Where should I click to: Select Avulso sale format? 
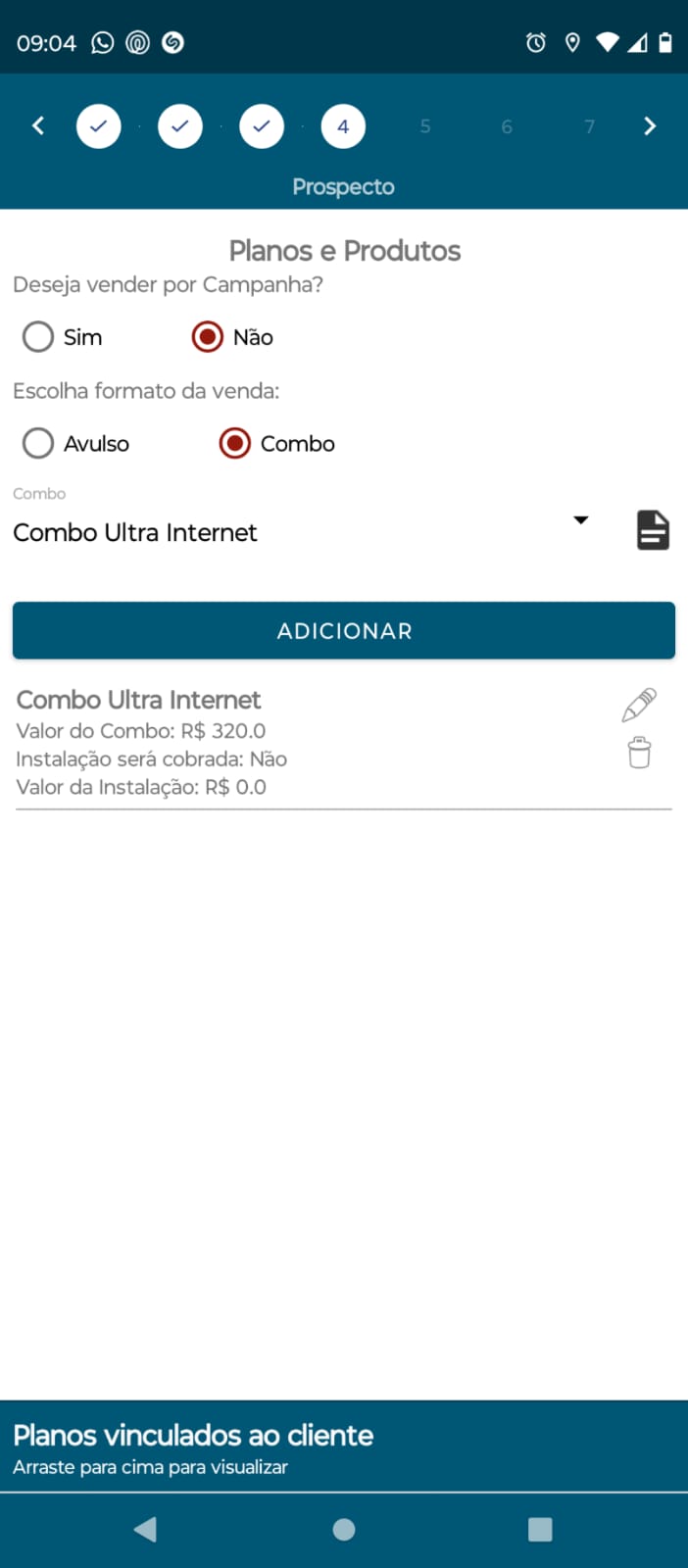[38, 444]
